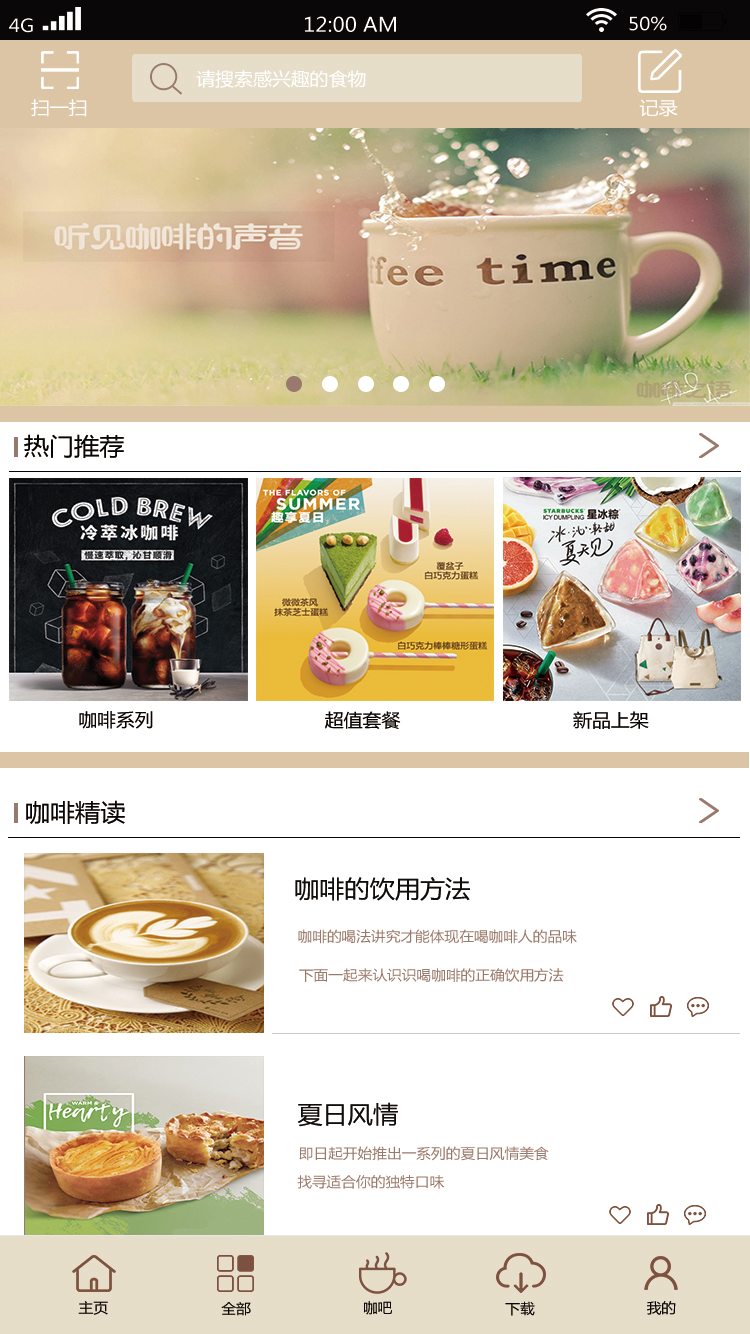This screenshot has width=750, height=1334.
Task: Open the coffee time banner
Action: (375, 267)
